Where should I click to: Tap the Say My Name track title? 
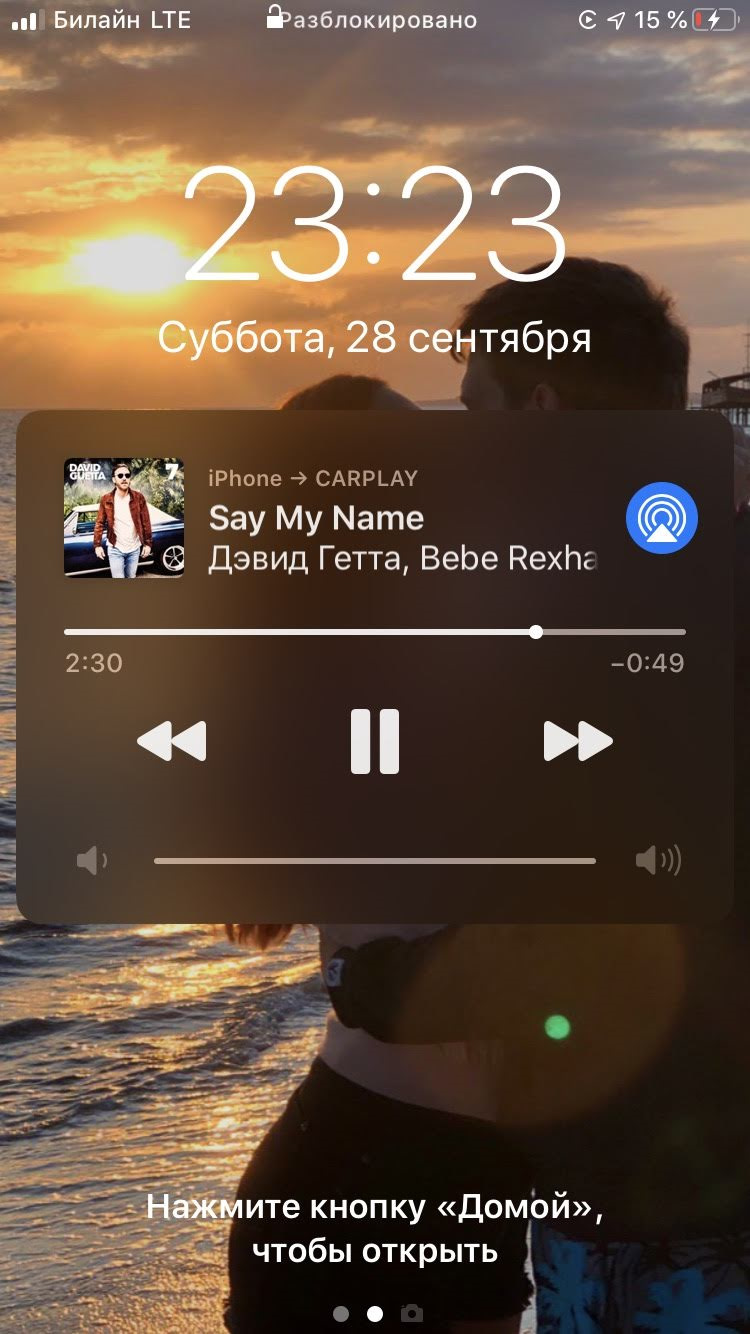[x=316, y=518]
